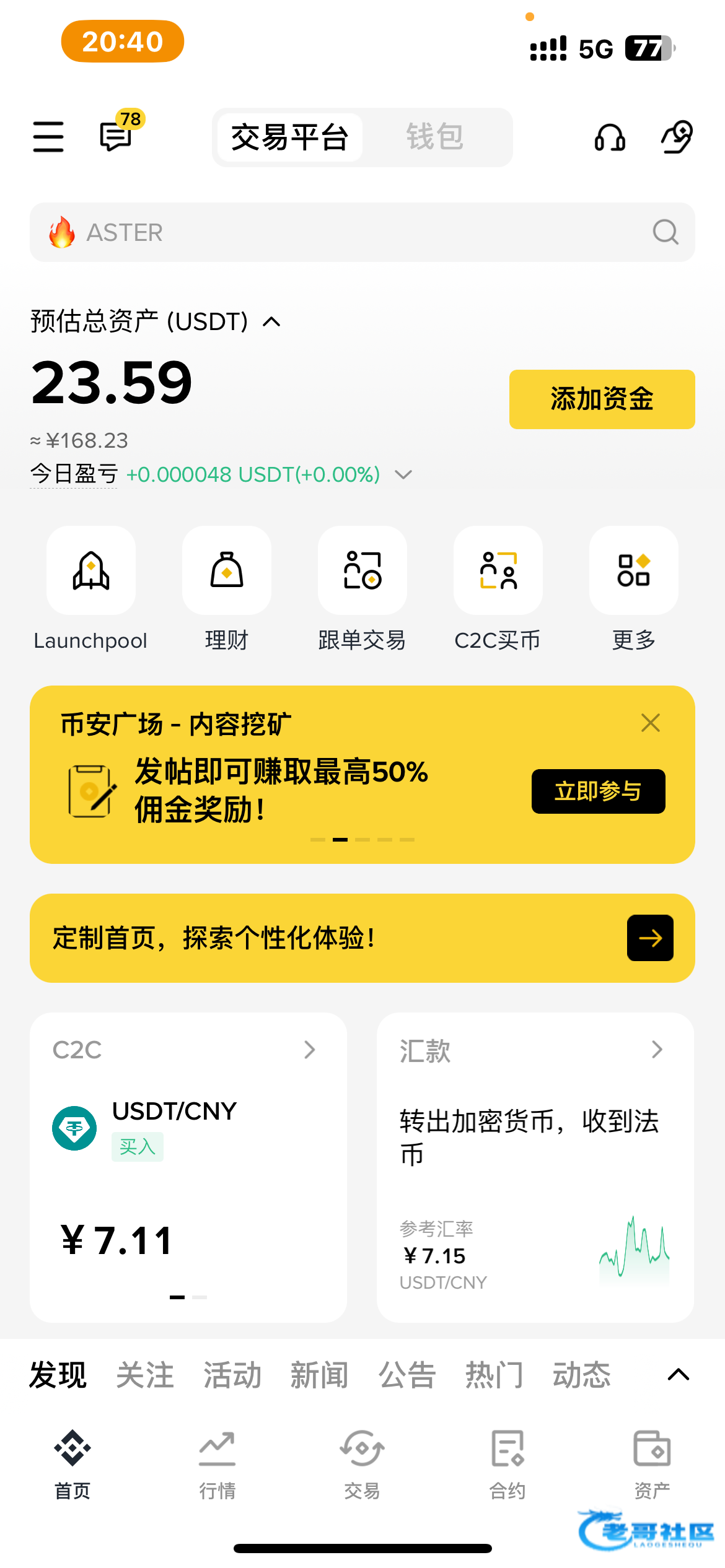Open the hamburger menu
Image resolution: width=725 pixels, height=1568 pixels.
pyautogui.click(x=48, y=137)
